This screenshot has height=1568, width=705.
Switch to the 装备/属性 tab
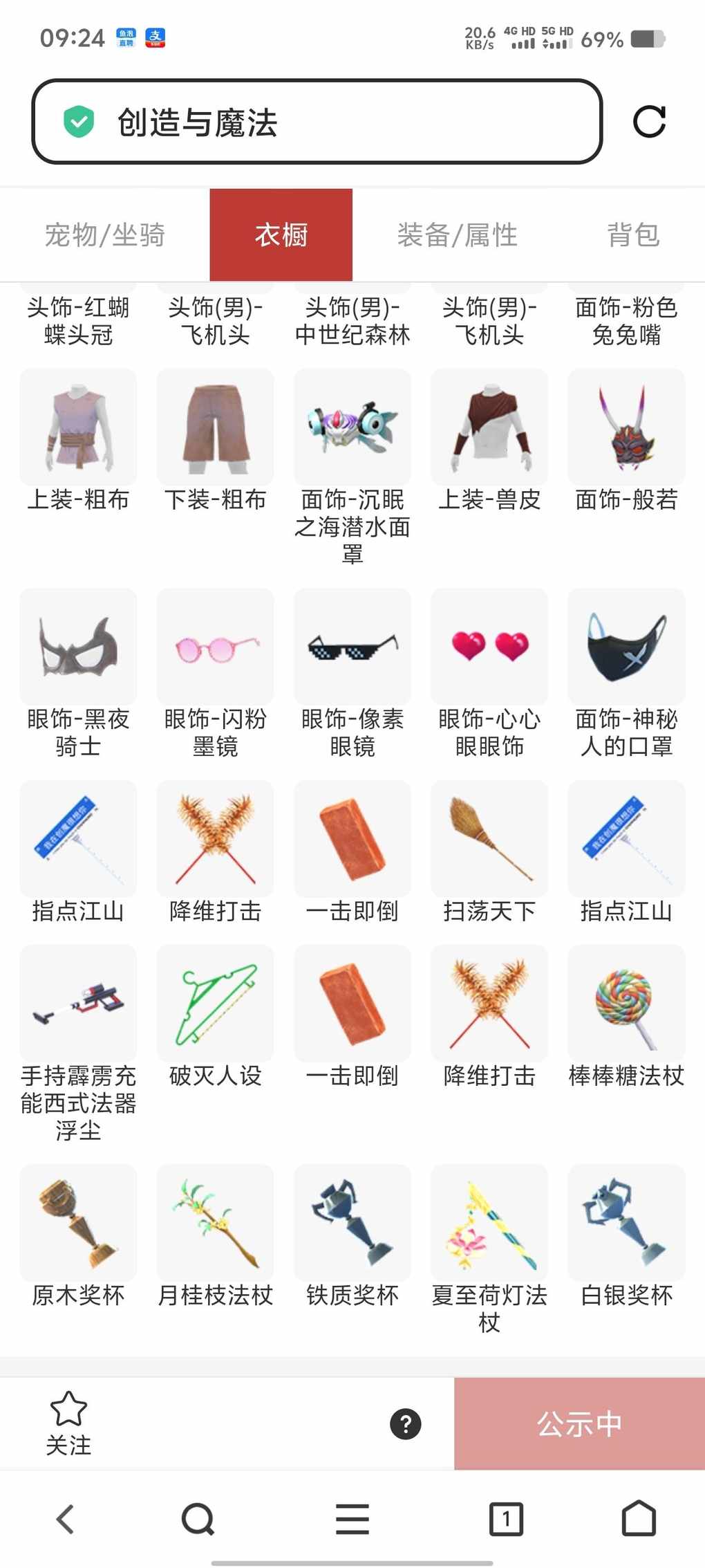coord(457,235)
